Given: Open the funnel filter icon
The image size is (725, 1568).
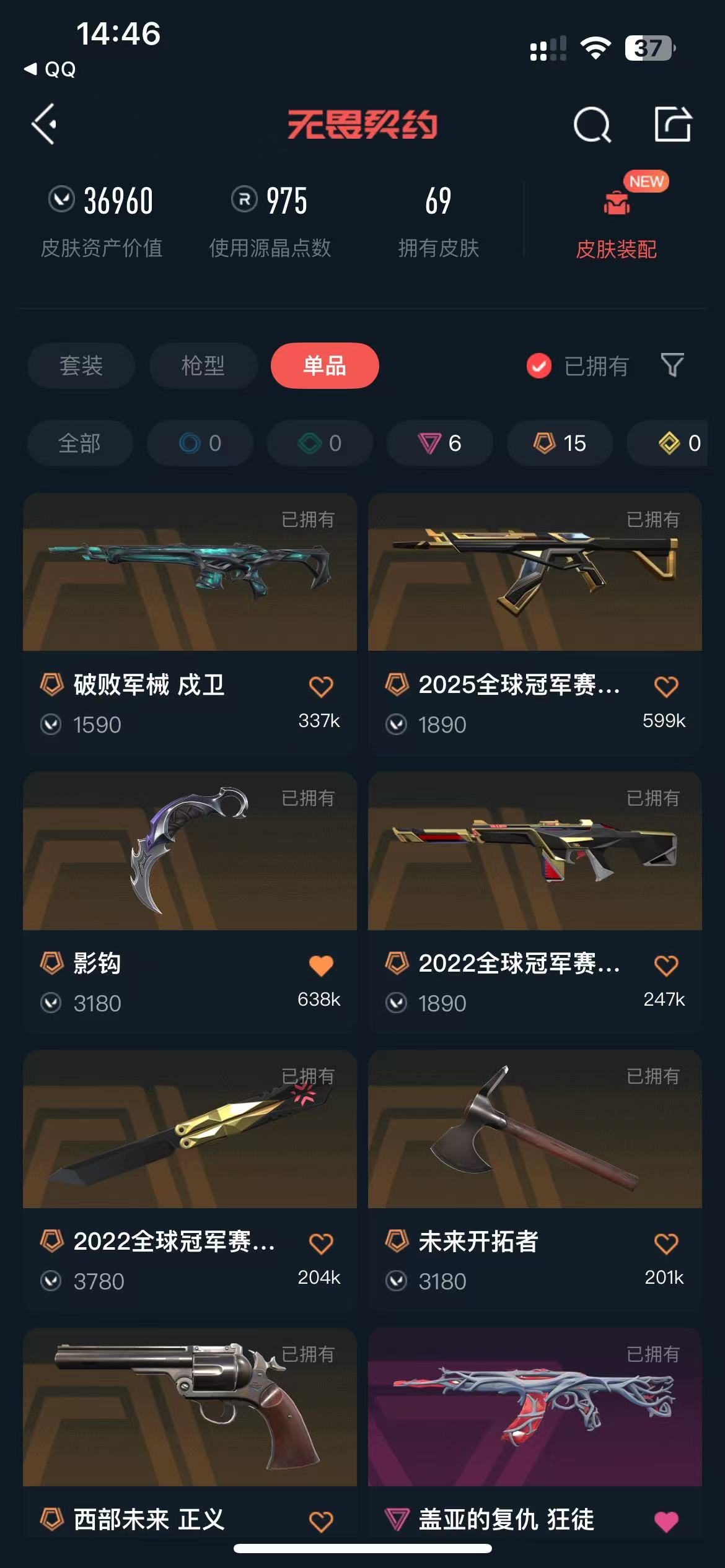Looking at the screenshot, I should pos(672,365).
